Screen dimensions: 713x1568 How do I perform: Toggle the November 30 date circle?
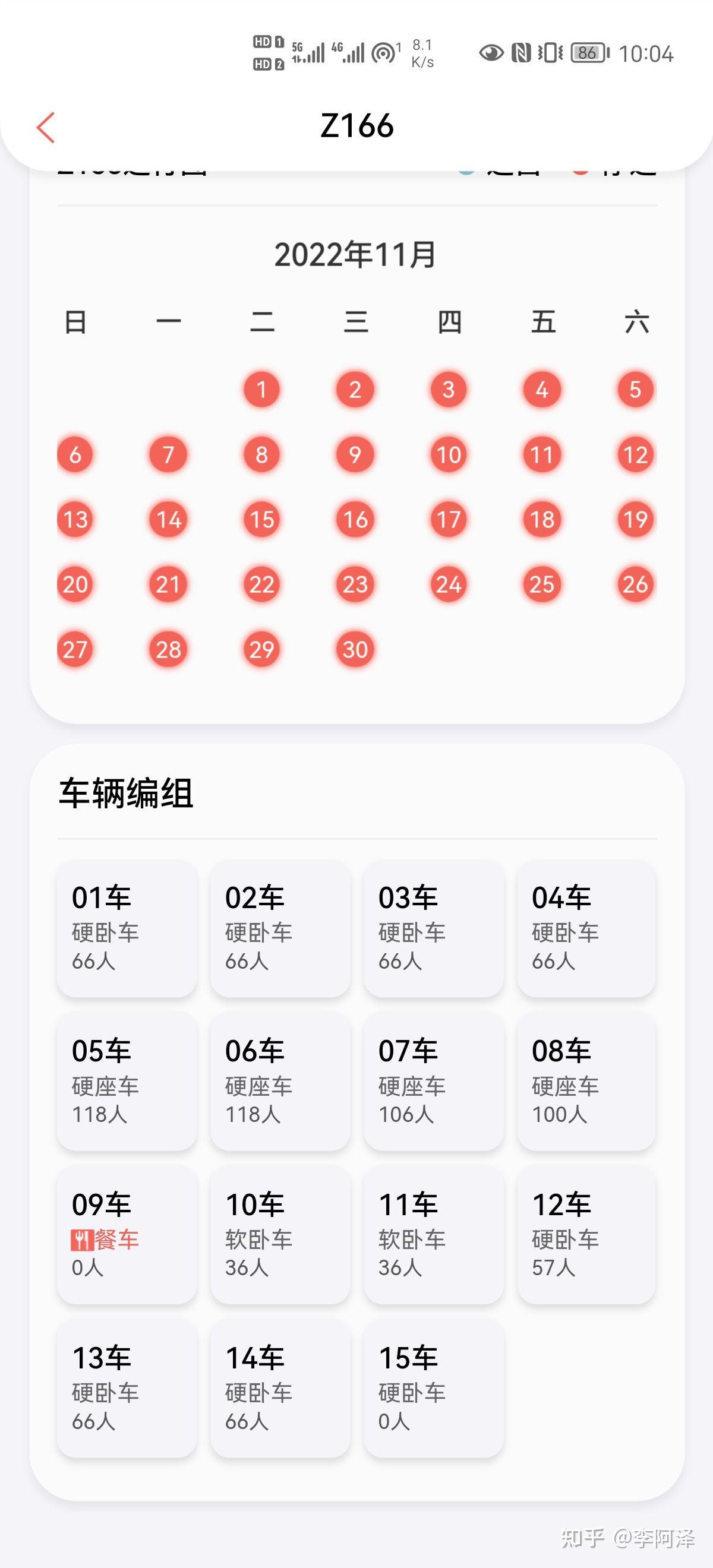pyautogui.click(x=355, y=649)
